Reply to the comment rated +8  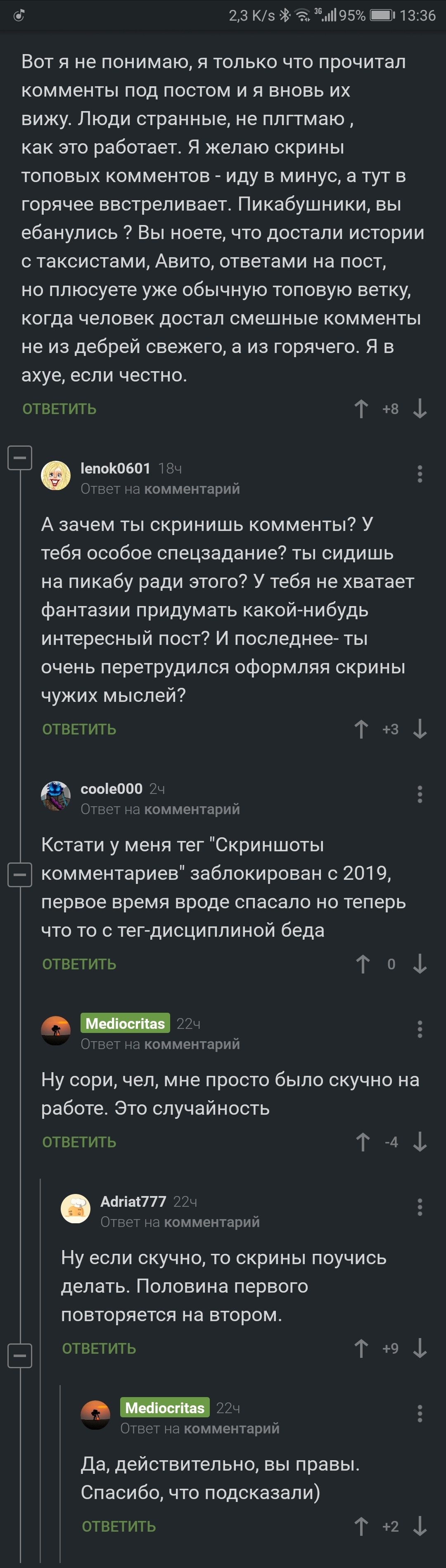(59, 409)
